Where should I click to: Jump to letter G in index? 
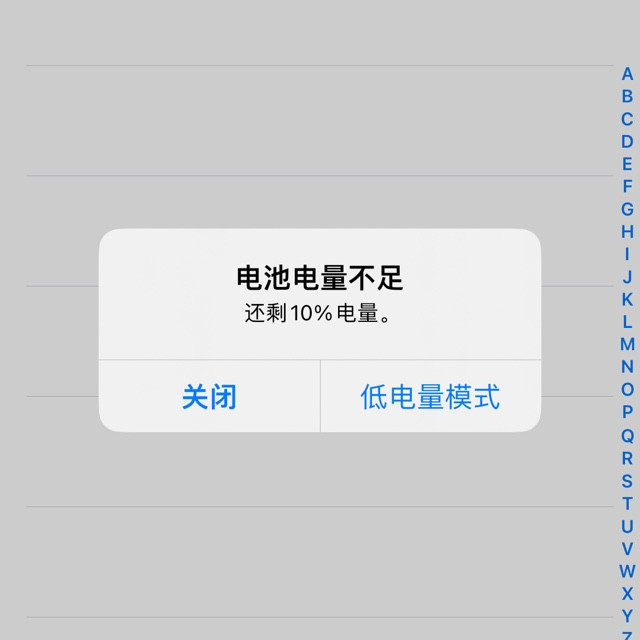click(627, 209)
